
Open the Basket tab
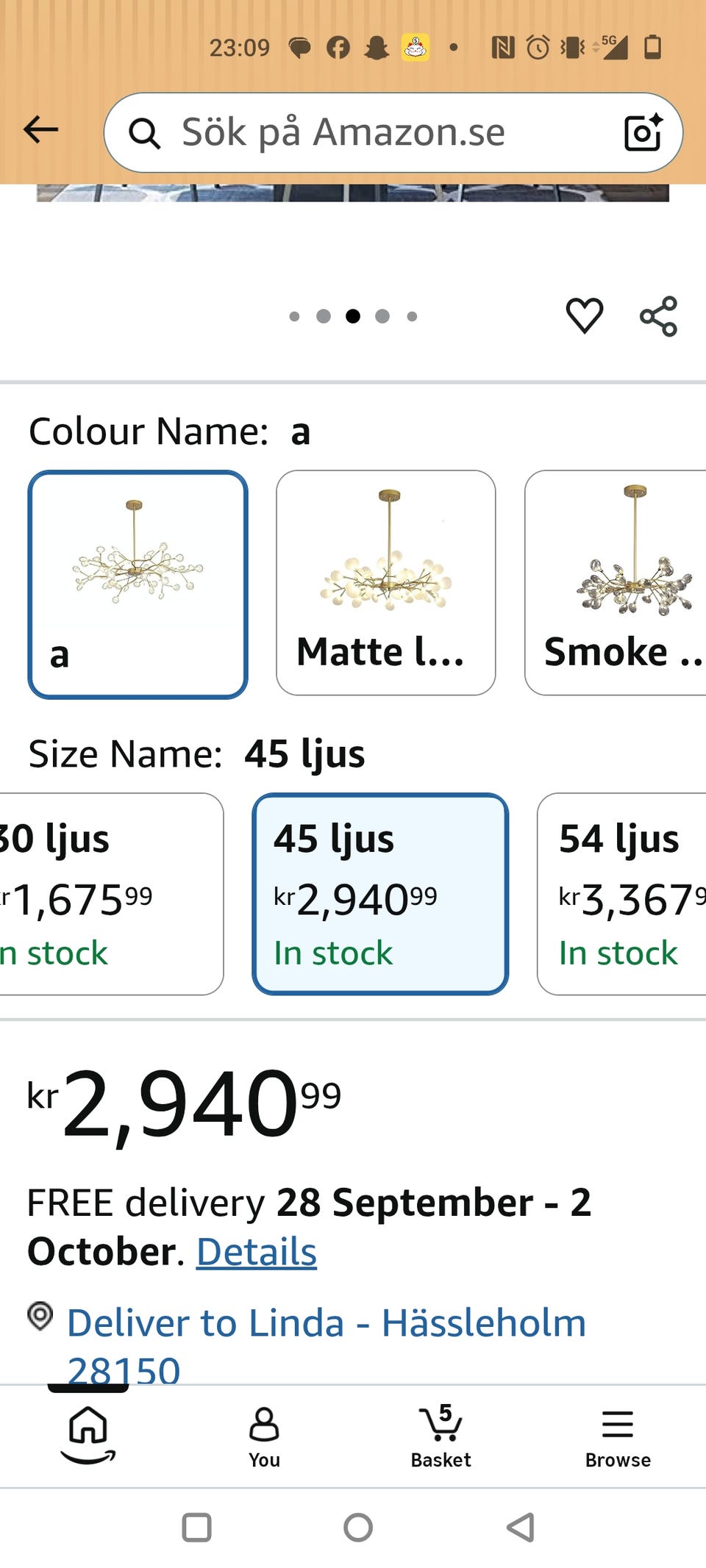coord(441,1437)
